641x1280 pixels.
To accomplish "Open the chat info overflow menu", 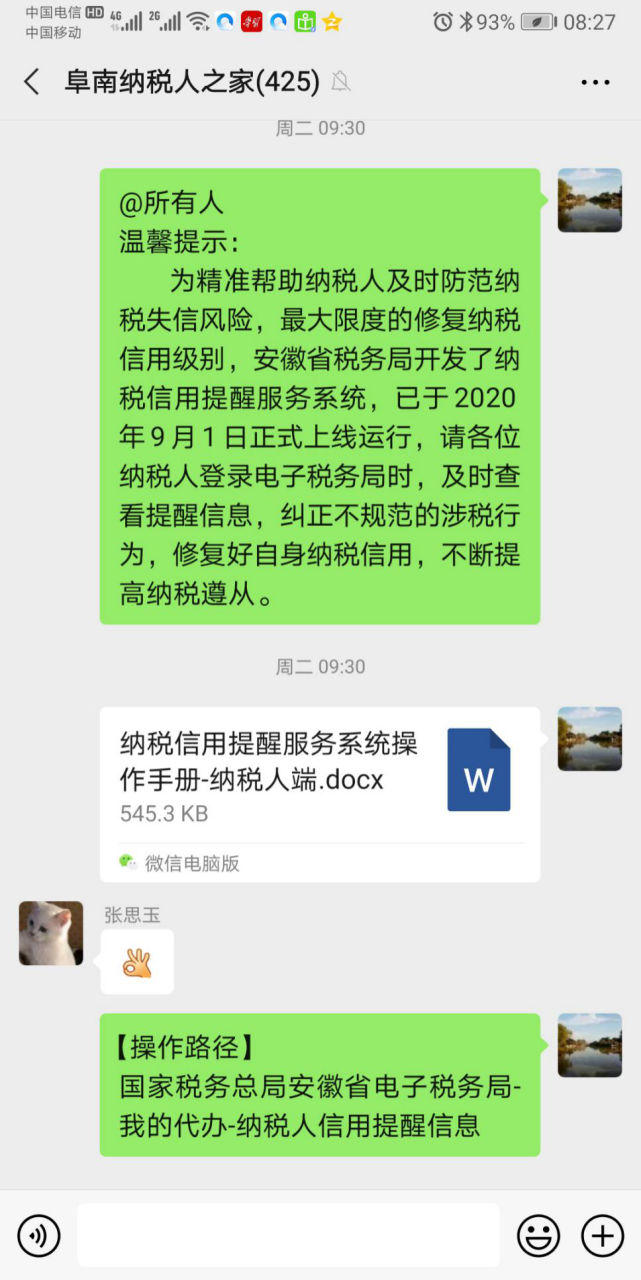I will pos(595,82).
